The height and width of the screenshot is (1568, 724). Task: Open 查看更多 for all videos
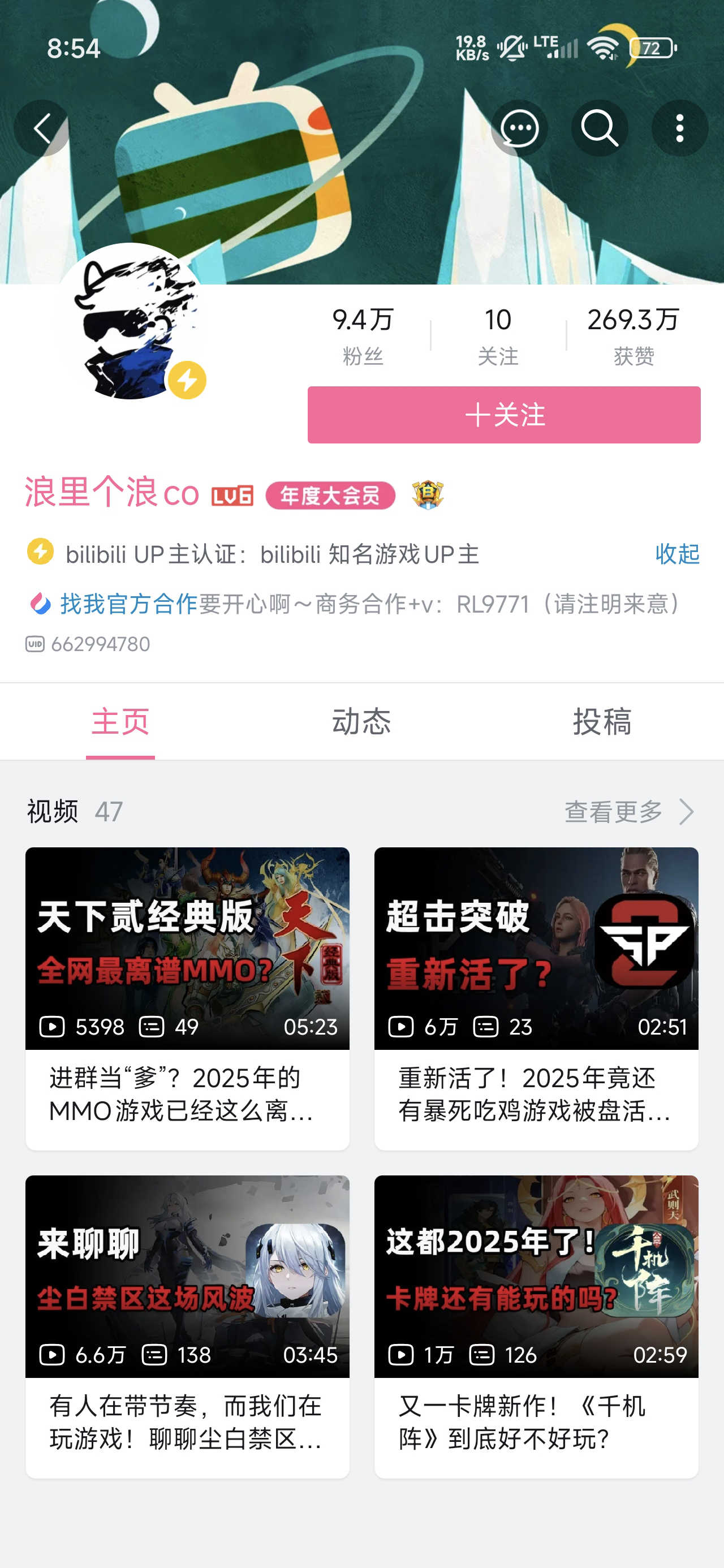click(x=628, y=811)
